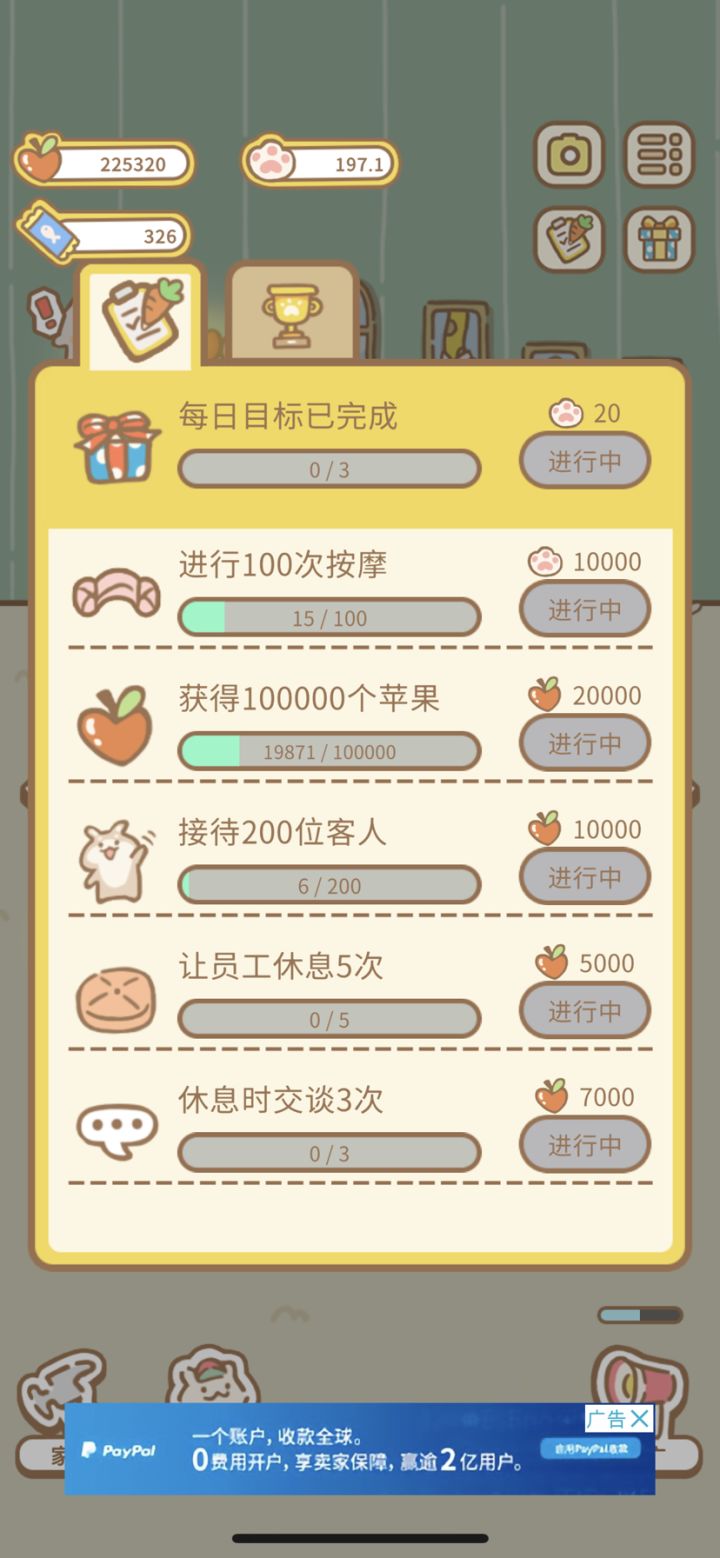Close the PayPal ad banner
This screenshot has height=1558, width=720.
[640, 1418]
